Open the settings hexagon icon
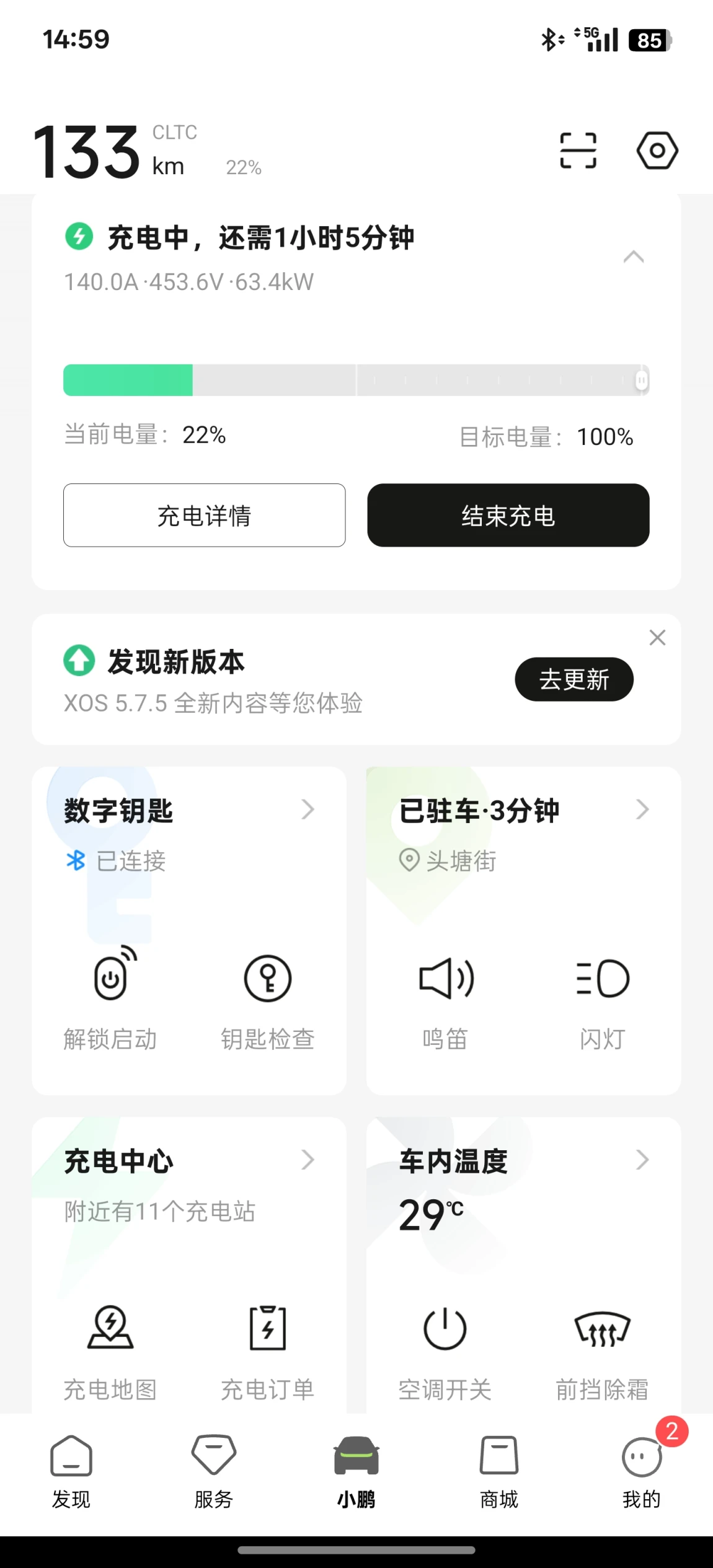 pos(657,151)
